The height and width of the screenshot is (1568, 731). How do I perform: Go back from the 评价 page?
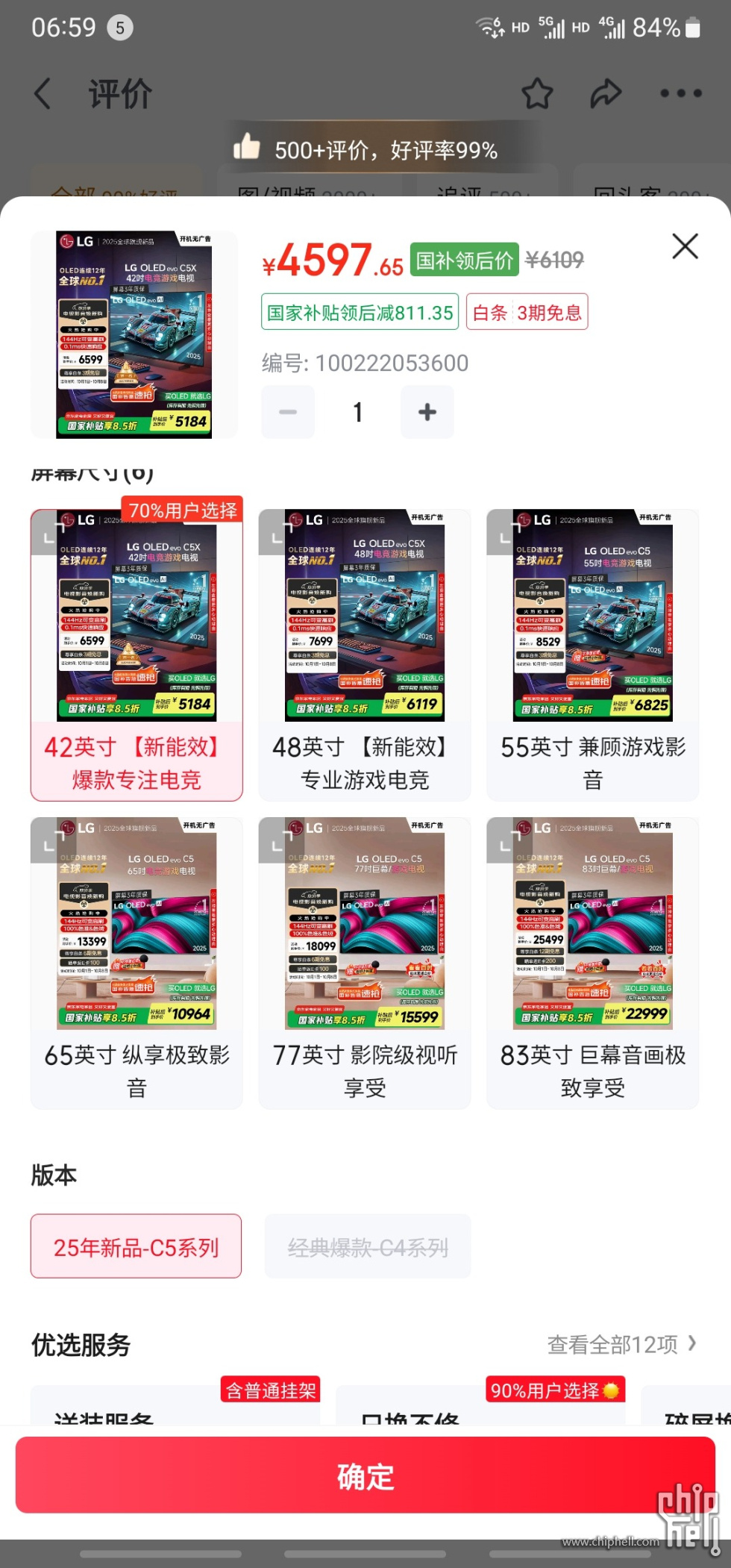pos(43,94)
